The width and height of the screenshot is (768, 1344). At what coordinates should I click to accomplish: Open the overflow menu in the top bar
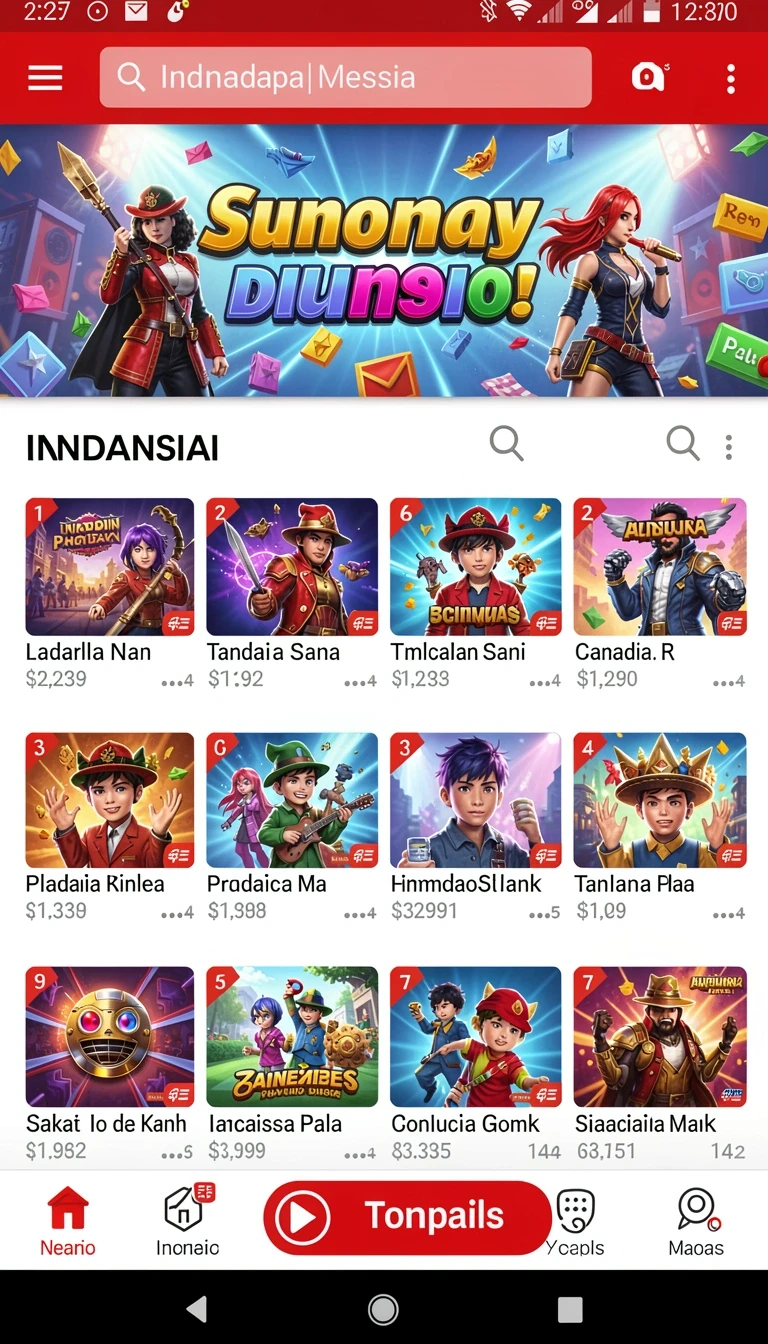coord(731,78)
